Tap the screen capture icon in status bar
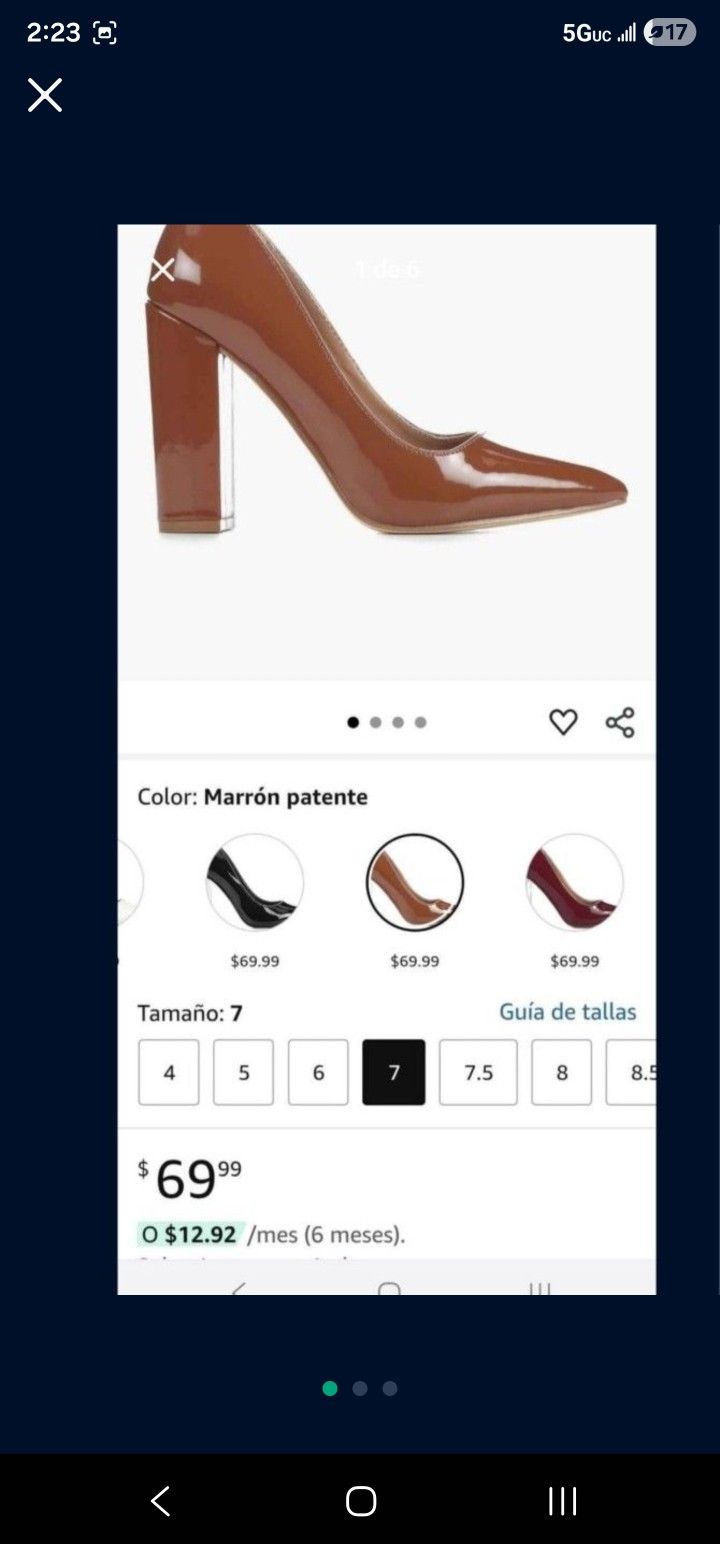This screenshot has height=1544, width=720. pyautogui.click(x=104, y=32)
